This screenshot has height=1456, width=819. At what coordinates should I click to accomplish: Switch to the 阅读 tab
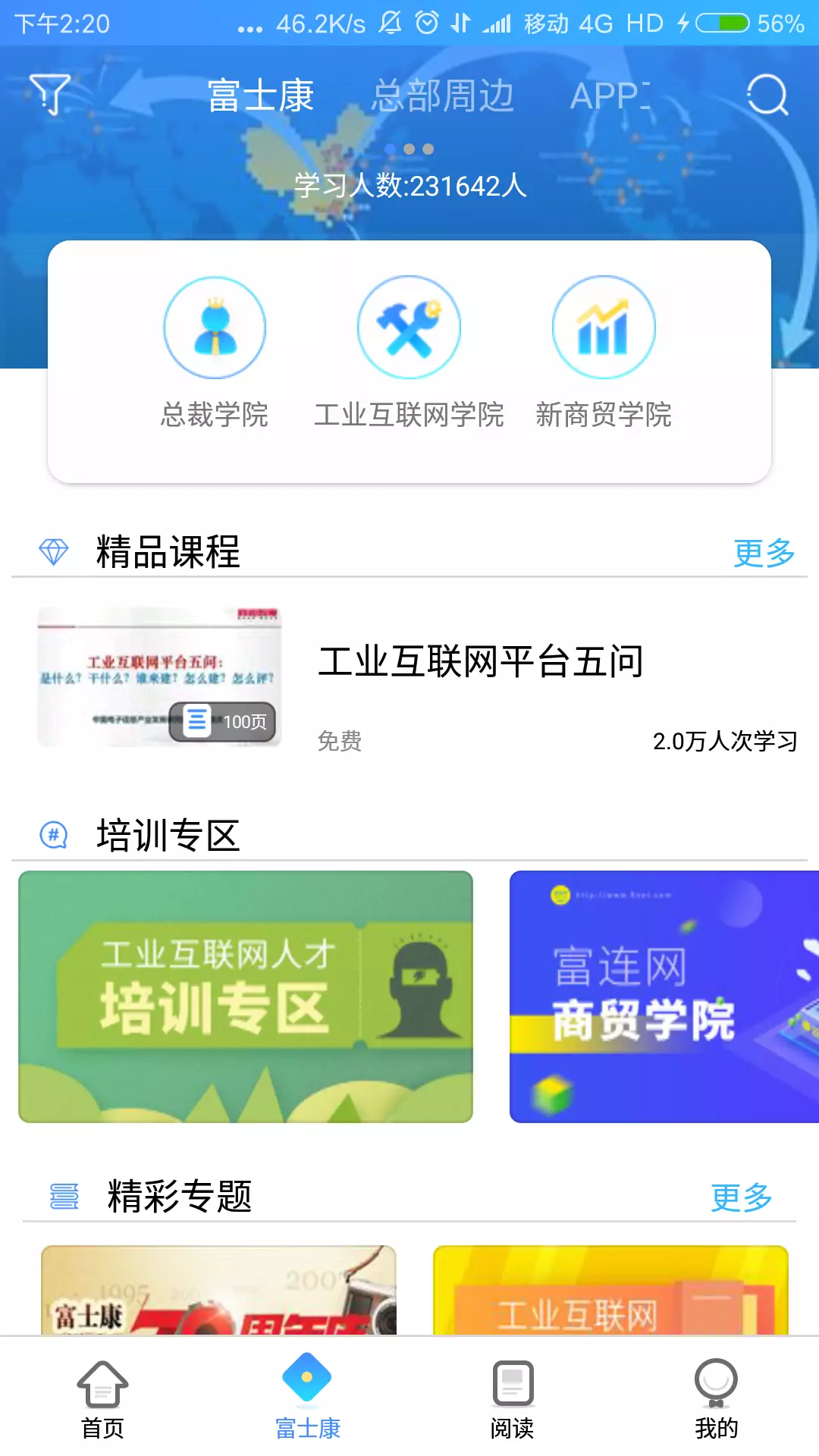(512, 1398)
